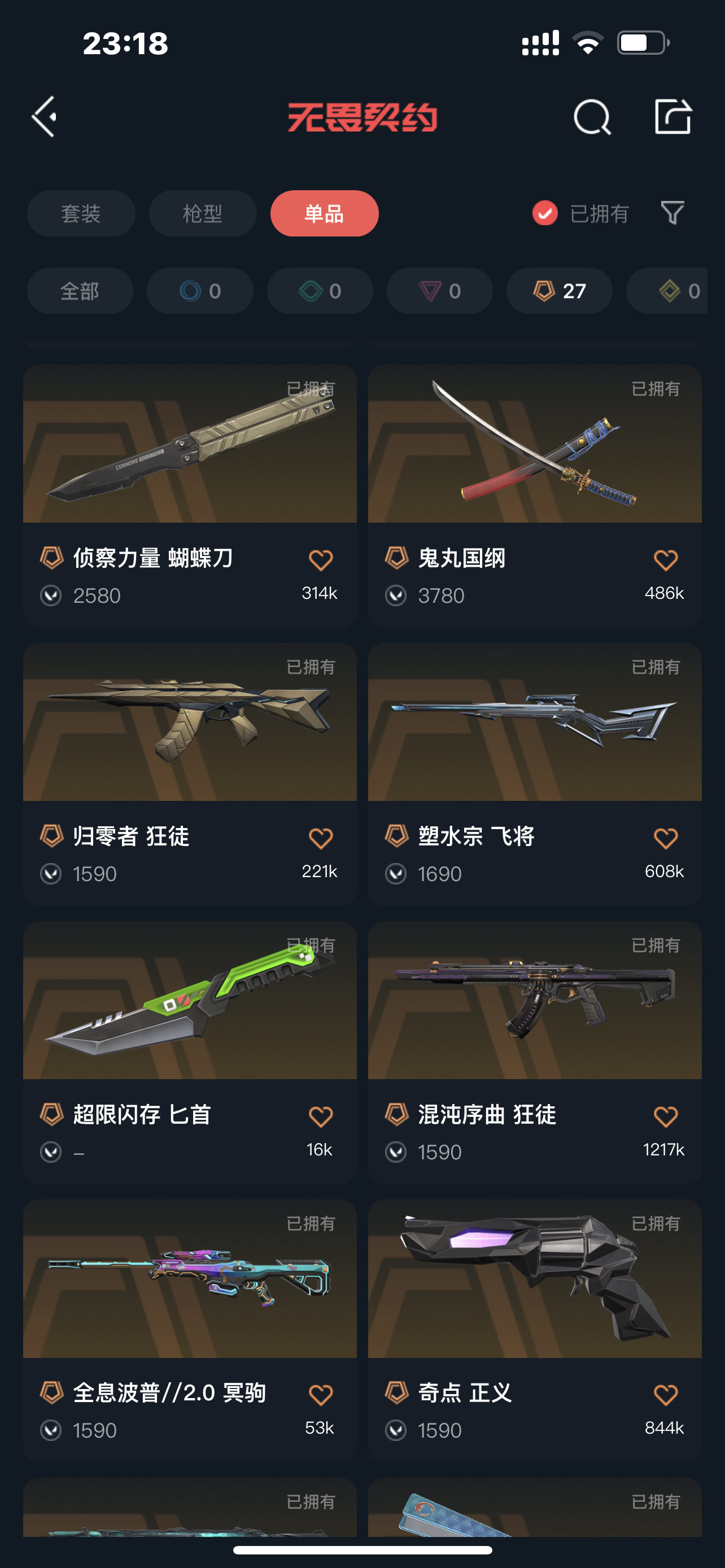Viewport: 725px width, 1568px height.
Task: Select the 全部 tier chip
Action: [80, 291]
